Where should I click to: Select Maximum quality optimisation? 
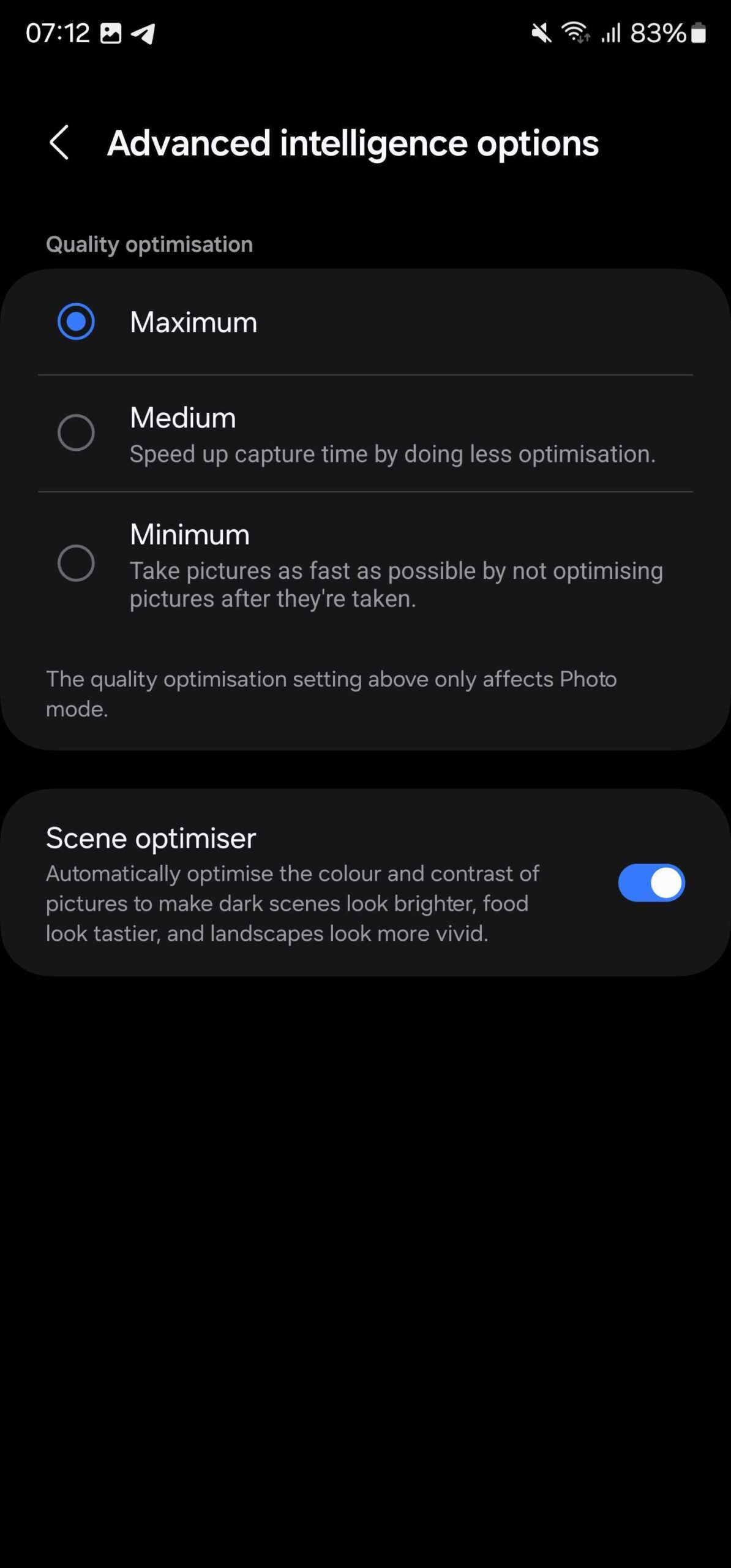76,322
